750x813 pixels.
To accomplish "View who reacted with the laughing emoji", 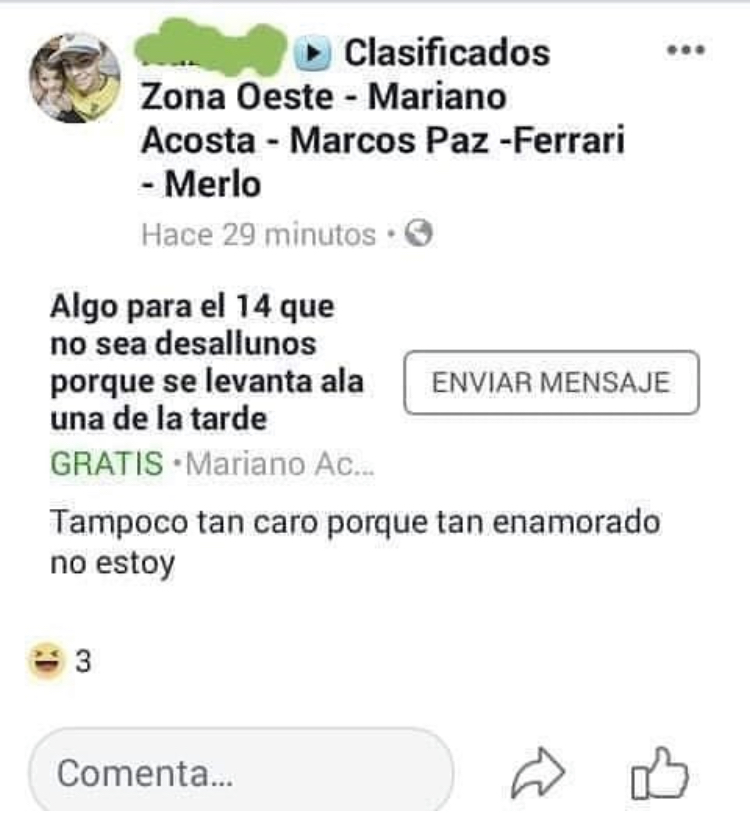I will point(60,662).
